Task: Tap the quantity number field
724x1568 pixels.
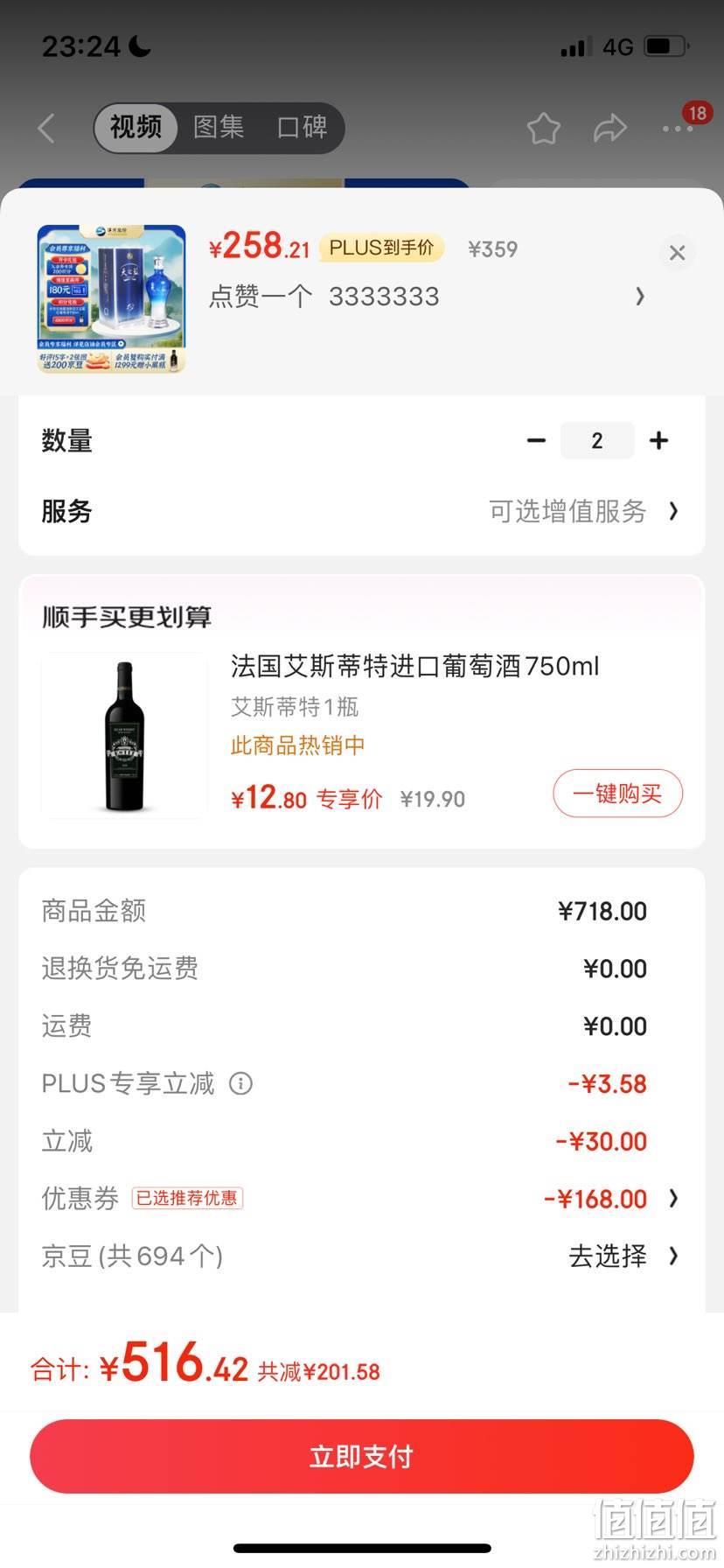Action: pos(597,440)
